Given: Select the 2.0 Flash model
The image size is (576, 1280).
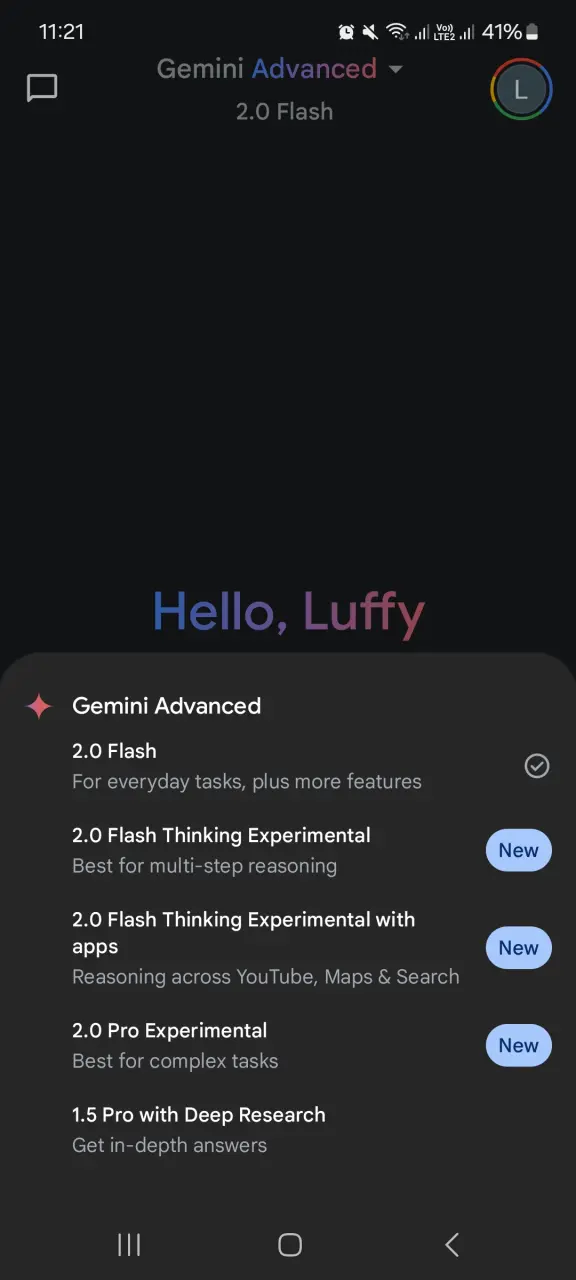Looking at the screenshot, I should pyautogui.click(x=288, y=766).
